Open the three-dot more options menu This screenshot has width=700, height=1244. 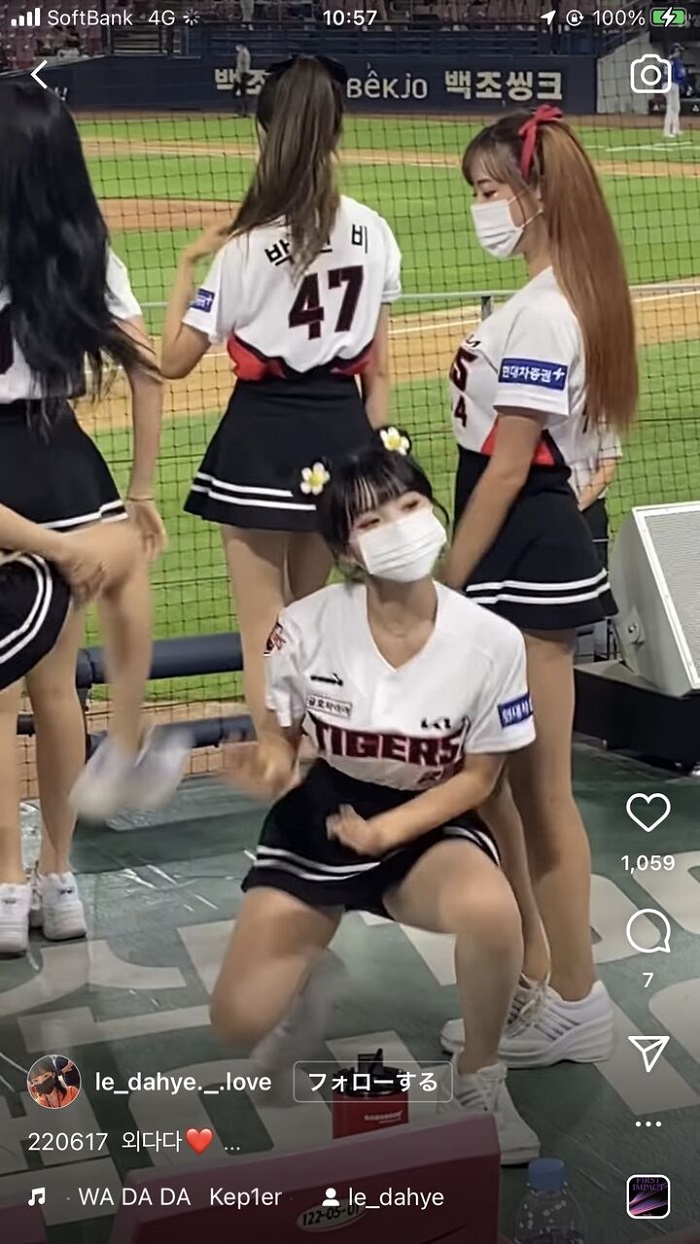coord(648,1124)
